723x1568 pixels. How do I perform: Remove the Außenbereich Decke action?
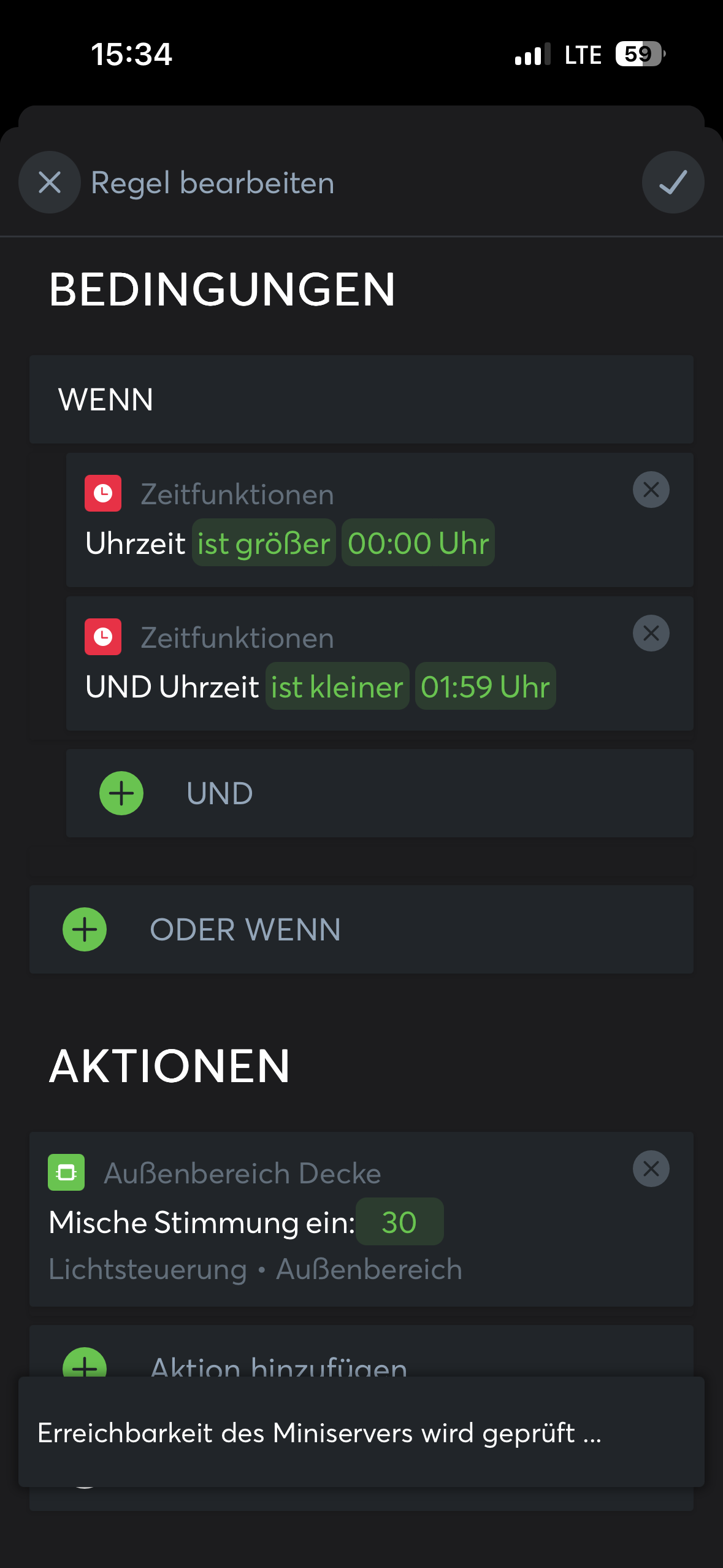[x=651, y=1169]
